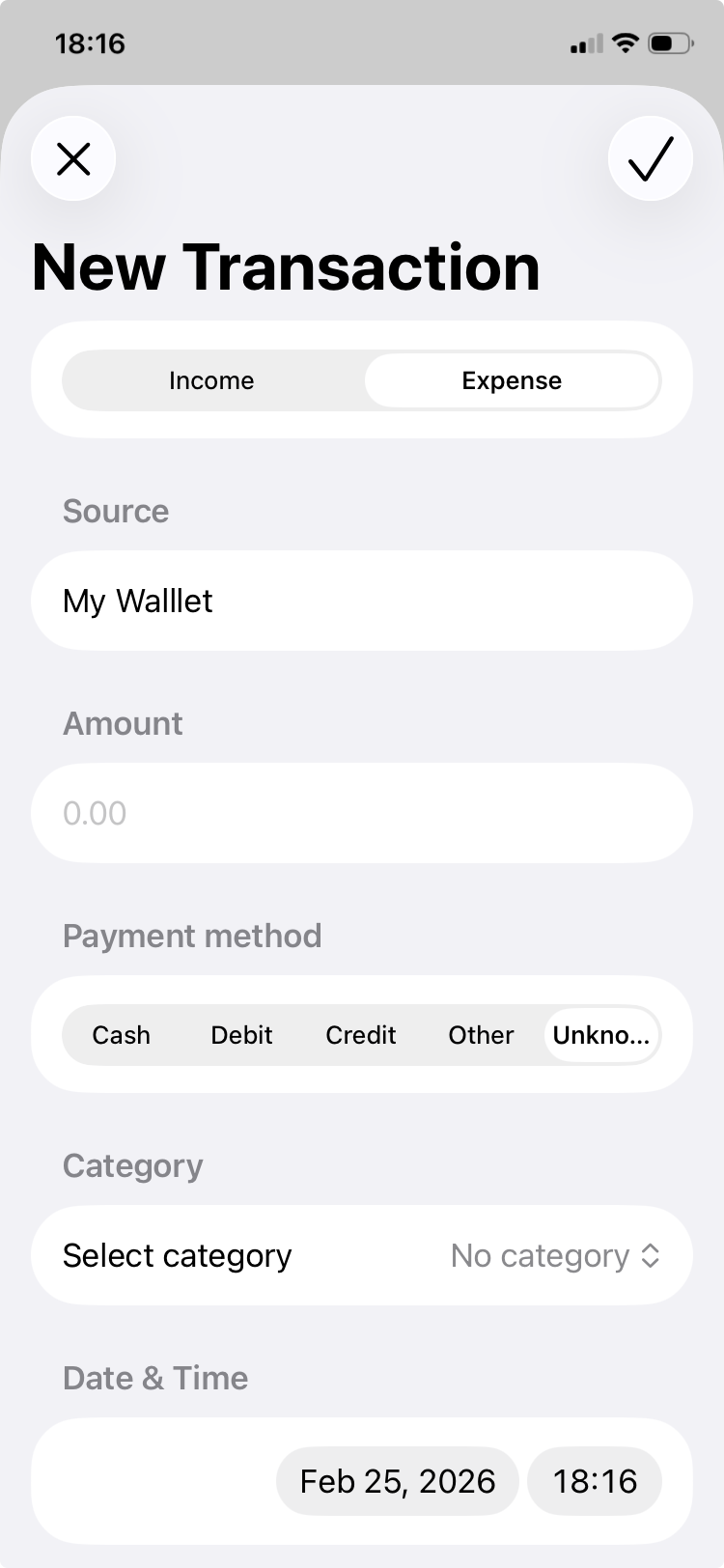Select the Credit payment method

click(360, 1034)
